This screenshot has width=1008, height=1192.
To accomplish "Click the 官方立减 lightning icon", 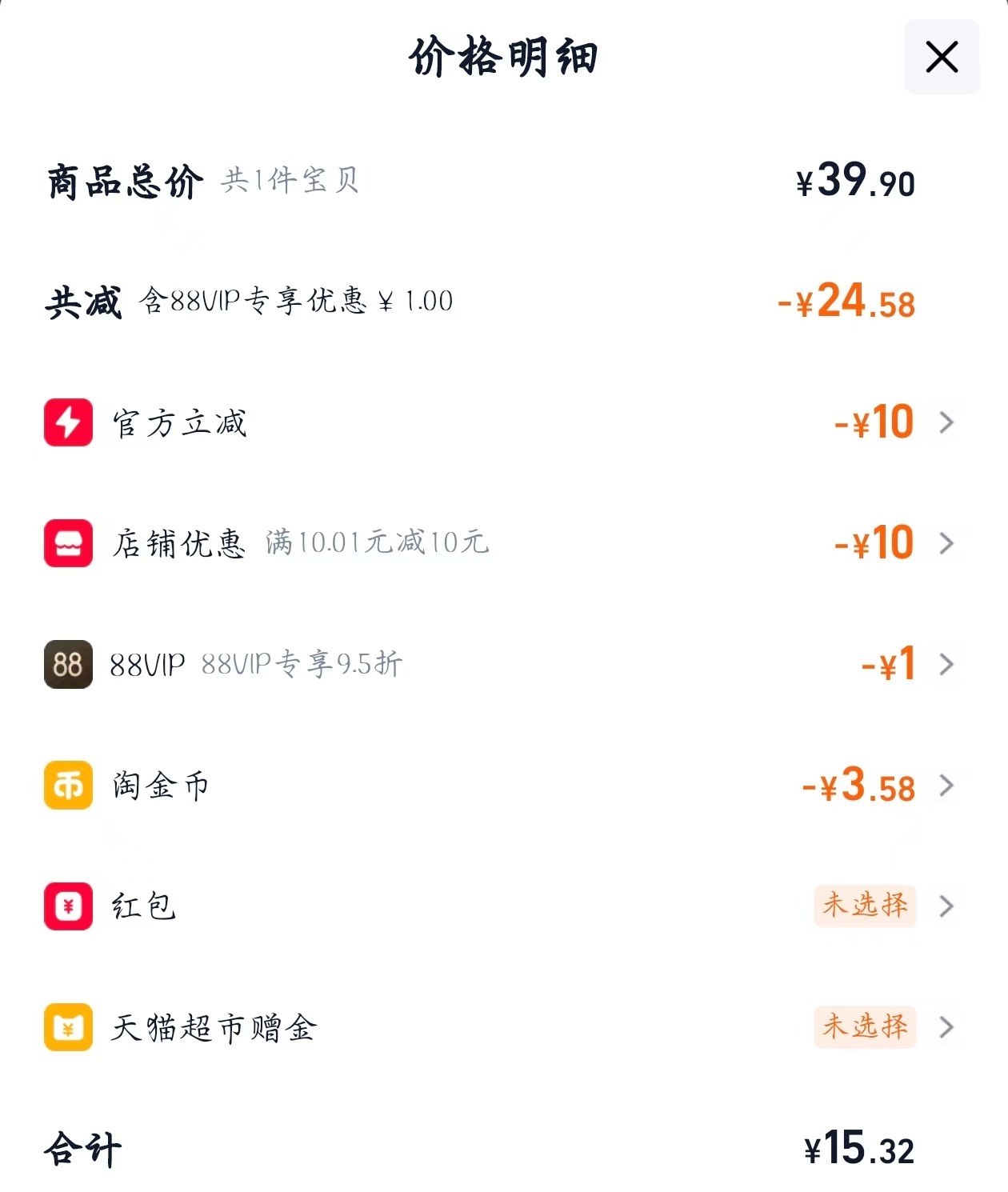I will point(68,422).
